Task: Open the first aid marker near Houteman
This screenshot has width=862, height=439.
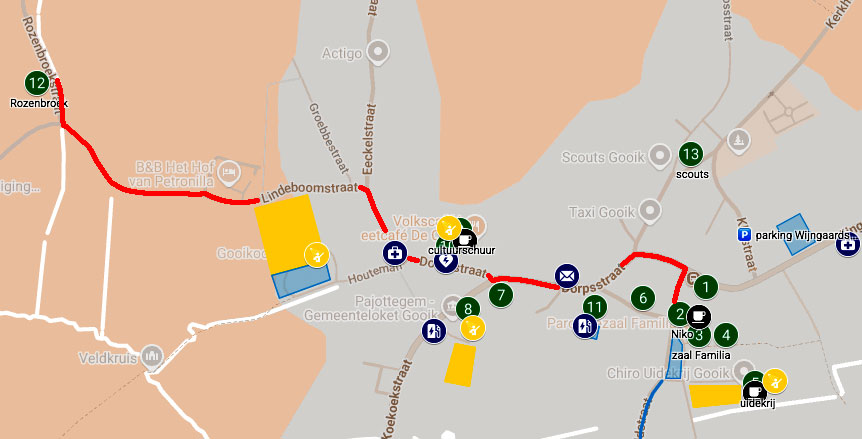Action: 395,253
